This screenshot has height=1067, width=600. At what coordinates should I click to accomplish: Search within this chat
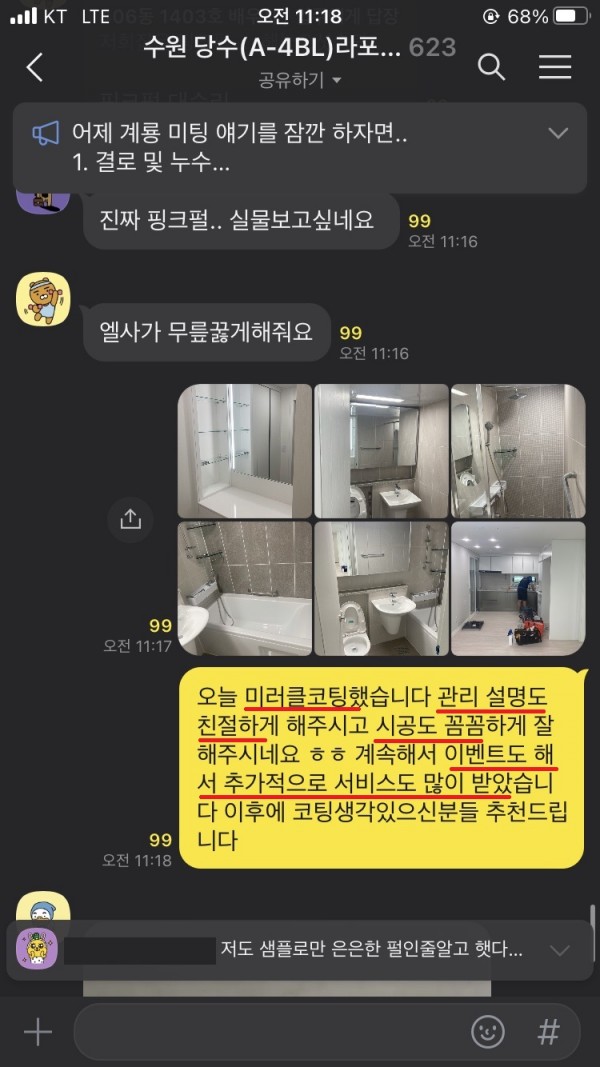(x=491, y=67)
